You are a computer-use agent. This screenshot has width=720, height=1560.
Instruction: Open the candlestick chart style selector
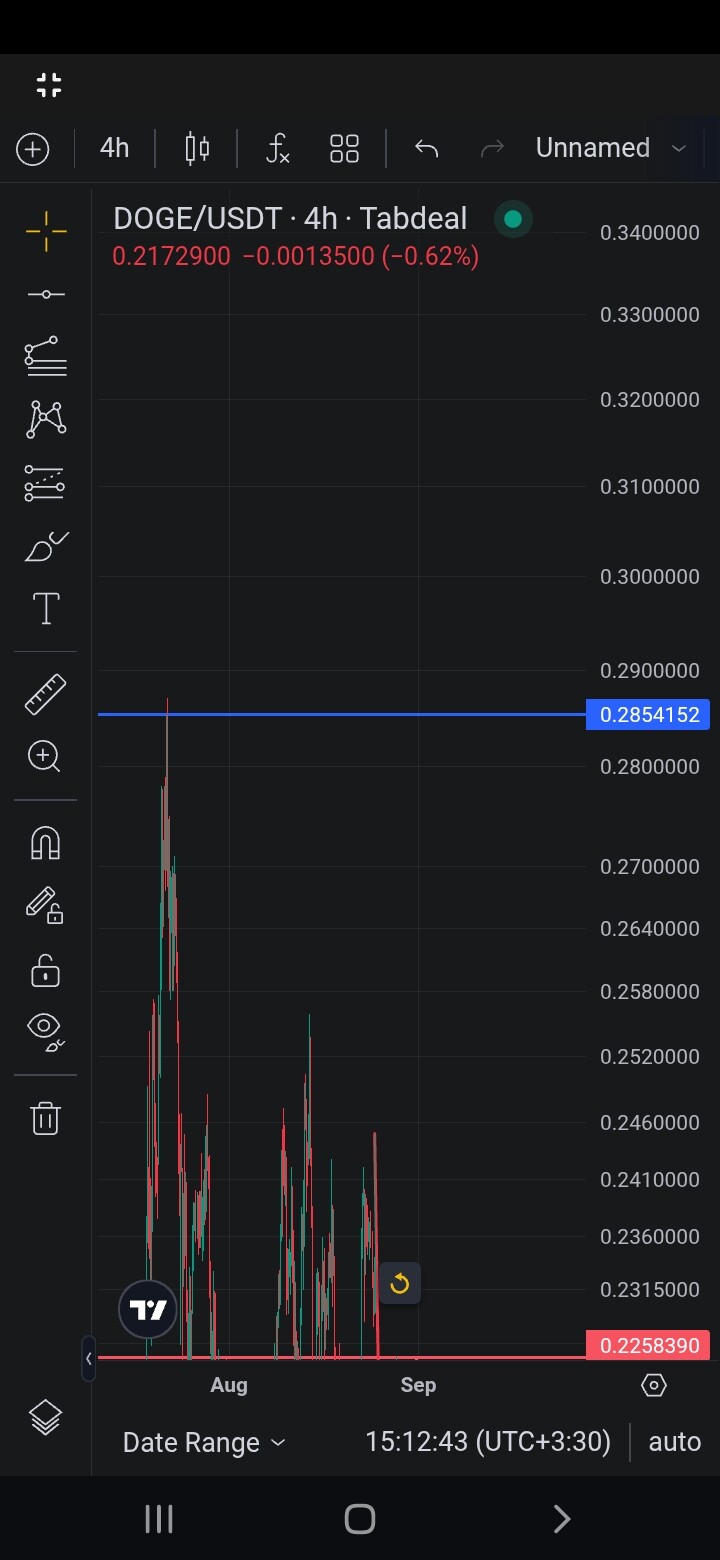[x=197, y=149]
